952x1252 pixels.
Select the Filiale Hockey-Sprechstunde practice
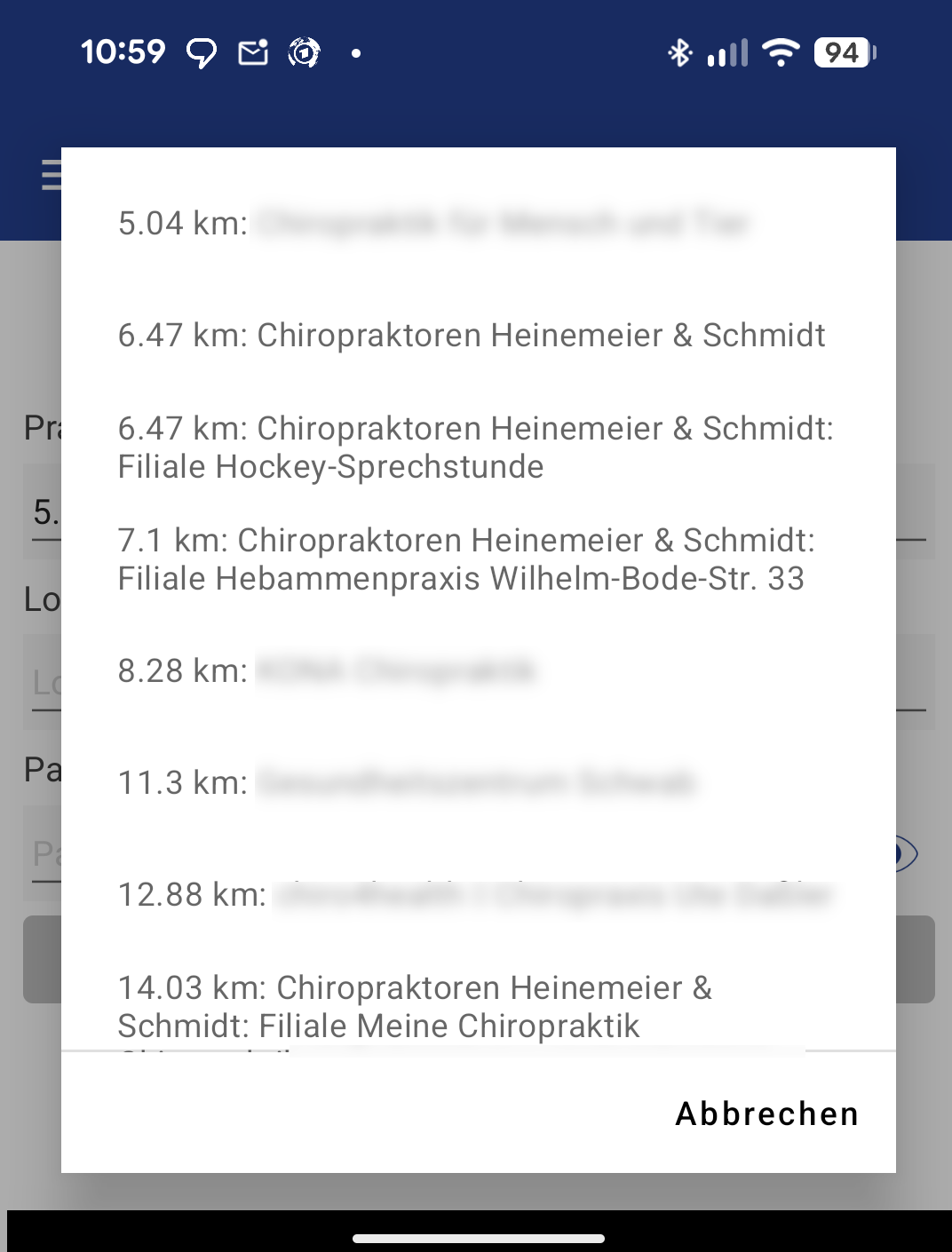(475, 448)
